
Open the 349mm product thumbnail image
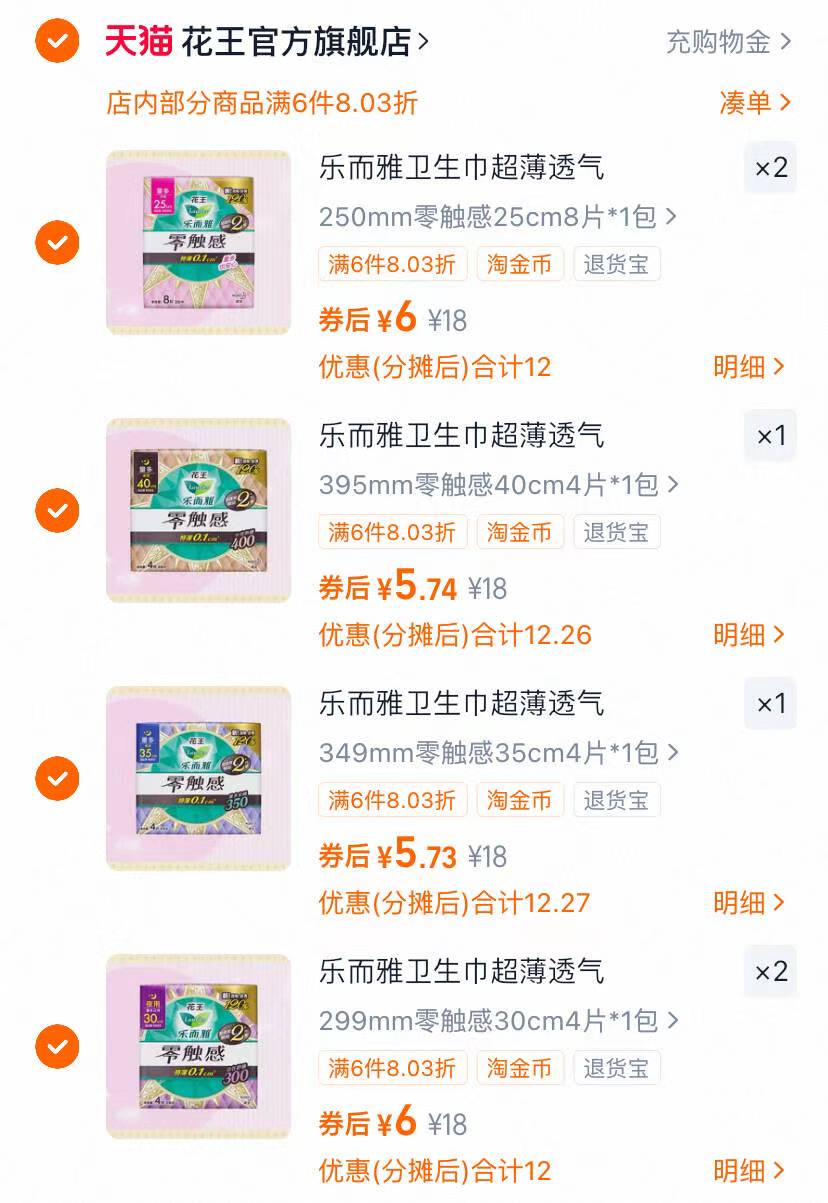pos(198,780)
